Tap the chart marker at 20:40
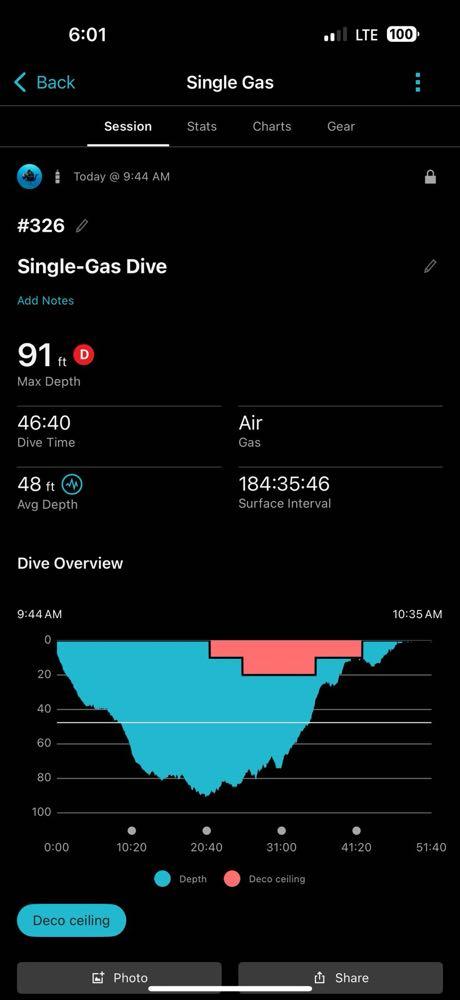Screen dimensions: 460x1000 click(x=207, y=830)
